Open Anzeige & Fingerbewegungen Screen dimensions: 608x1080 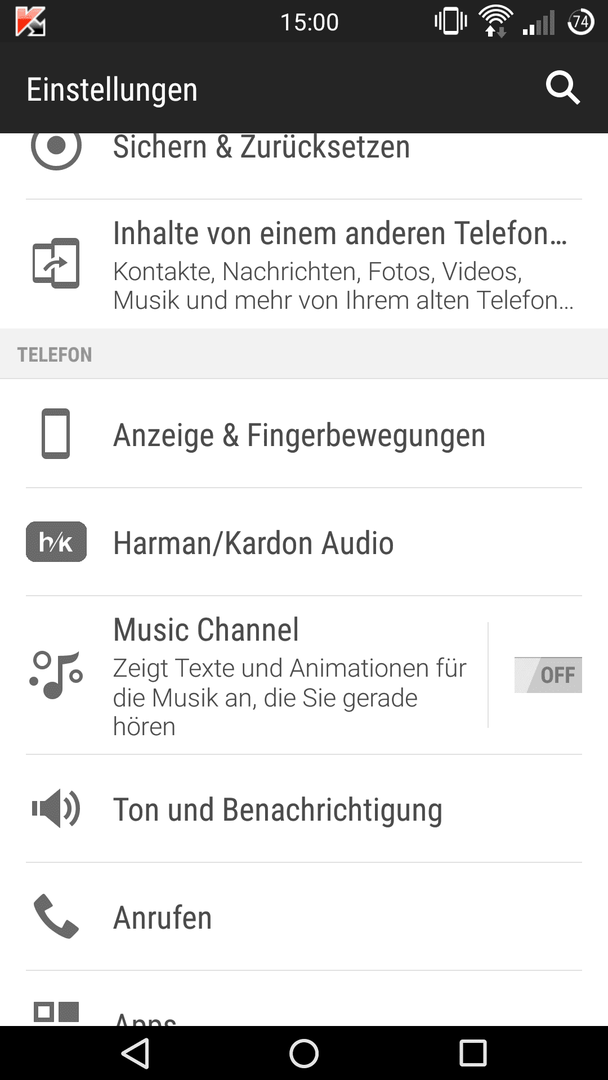pos(304,433)
